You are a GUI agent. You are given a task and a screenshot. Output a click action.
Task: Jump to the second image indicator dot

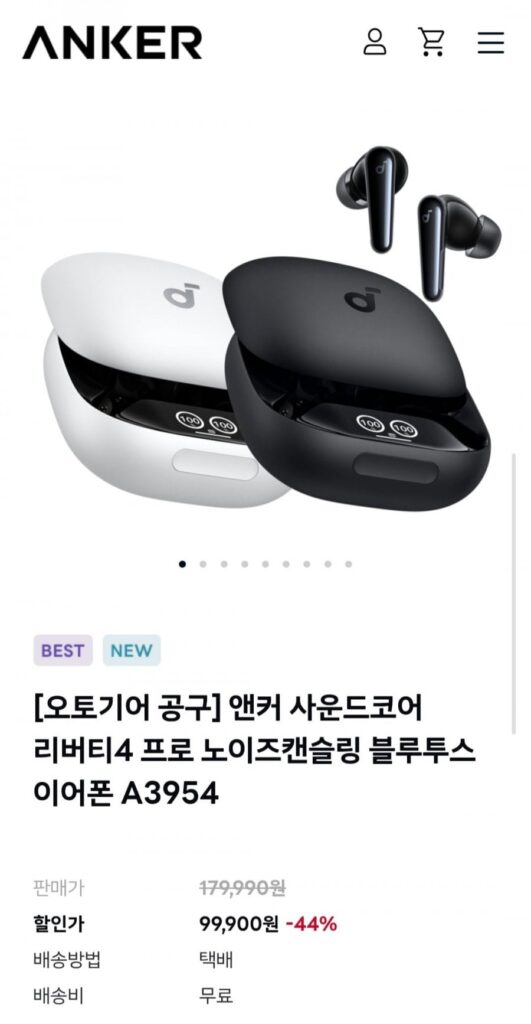(203, 564)
